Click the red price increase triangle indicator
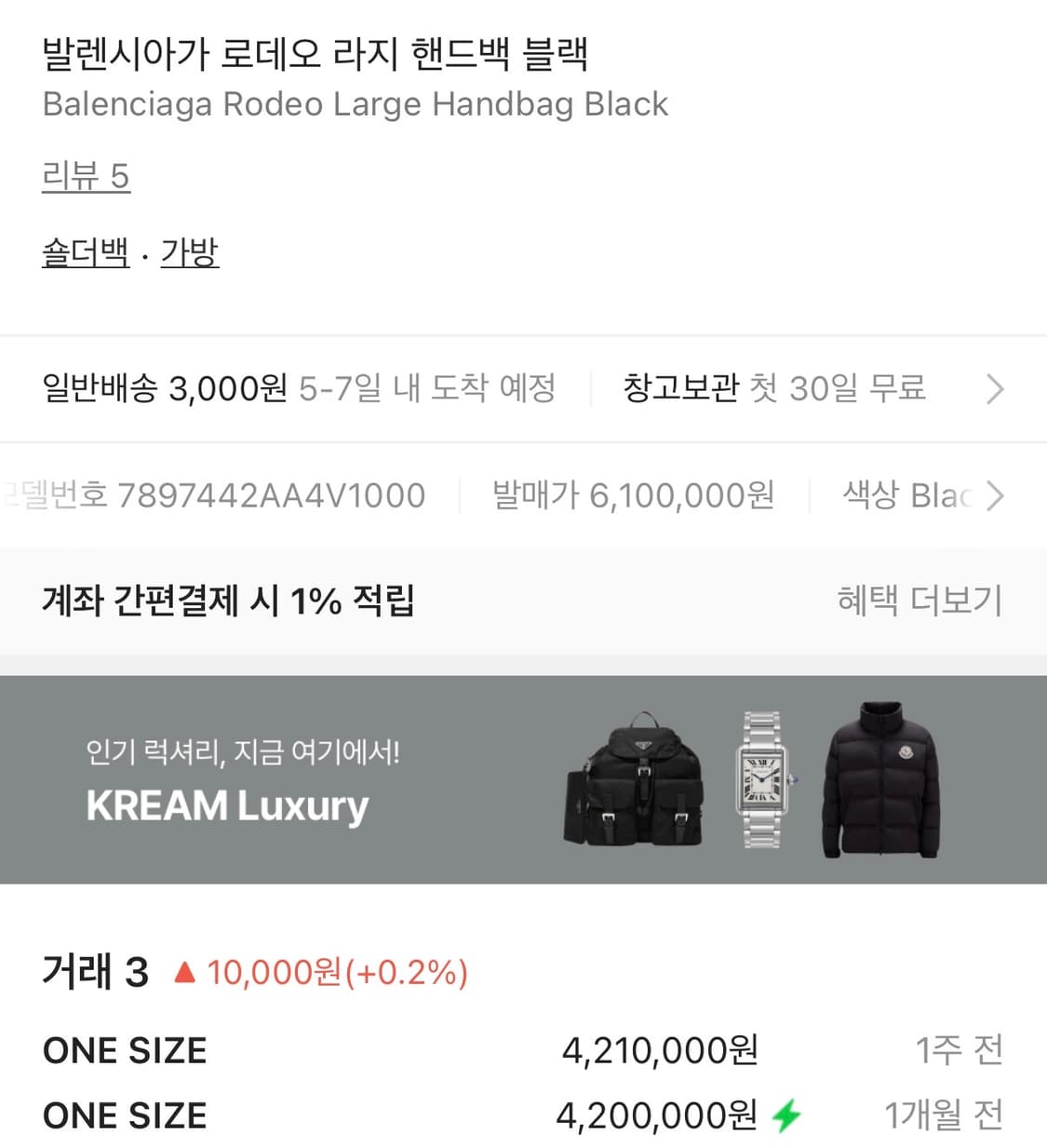 [185, 973]
